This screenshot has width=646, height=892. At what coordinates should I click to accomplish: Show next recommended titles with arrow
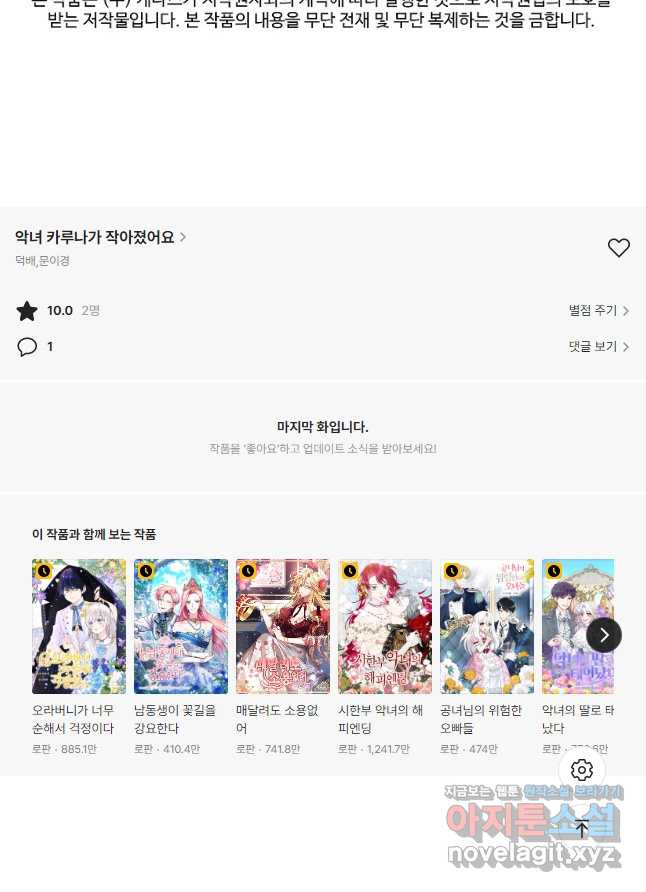(x=603, y=635)
